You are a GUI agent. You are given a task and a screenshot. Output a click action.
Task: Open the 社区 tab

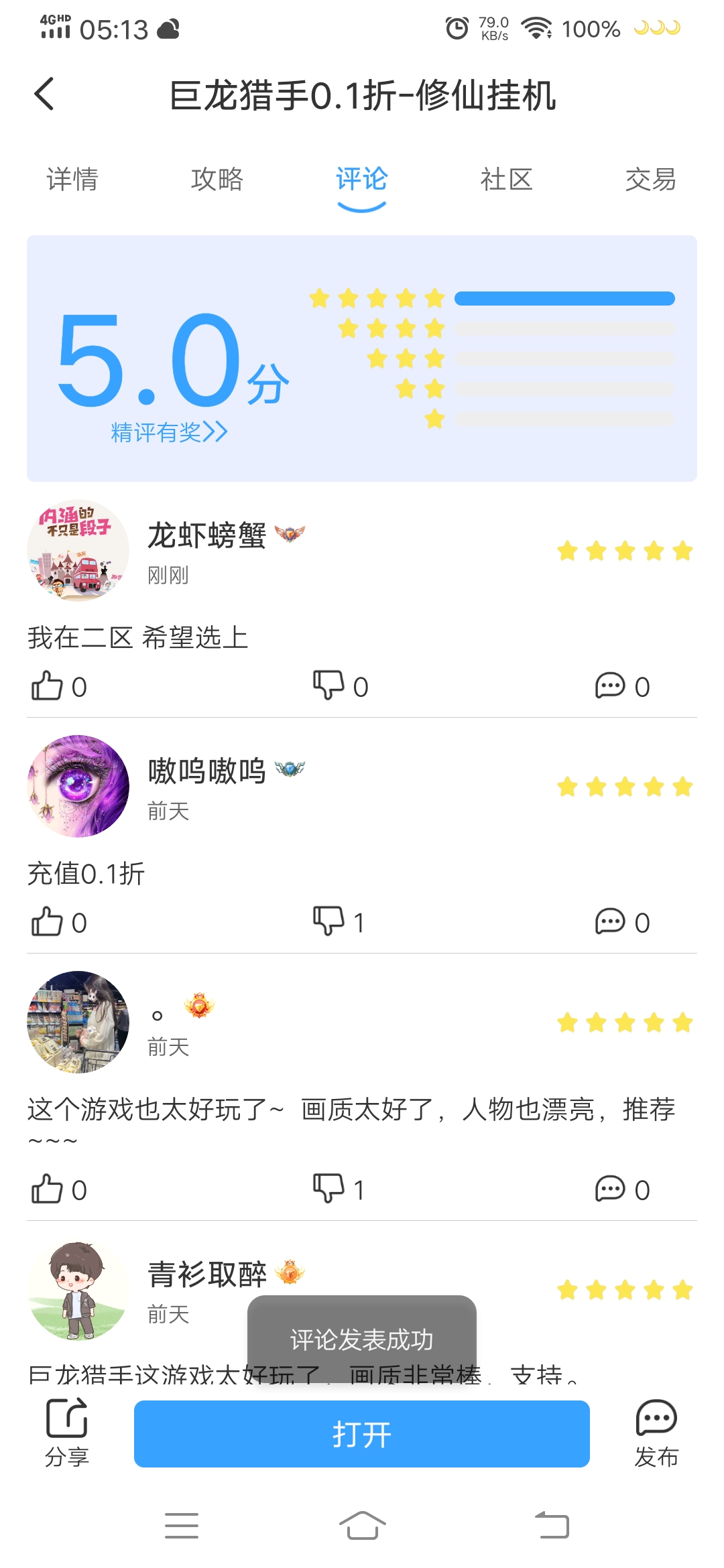tap(506, 180)
